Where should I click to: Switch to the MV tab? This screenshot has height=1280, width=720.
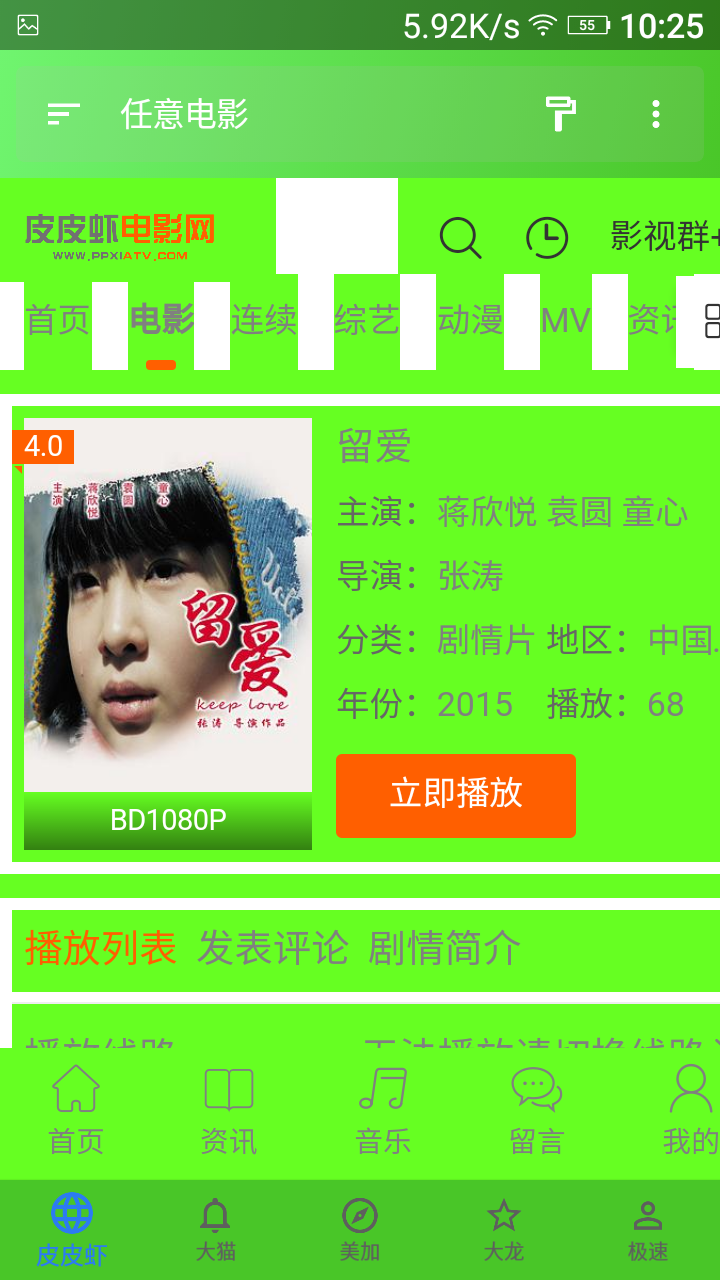pyautogui.click(x=565, y=321)
